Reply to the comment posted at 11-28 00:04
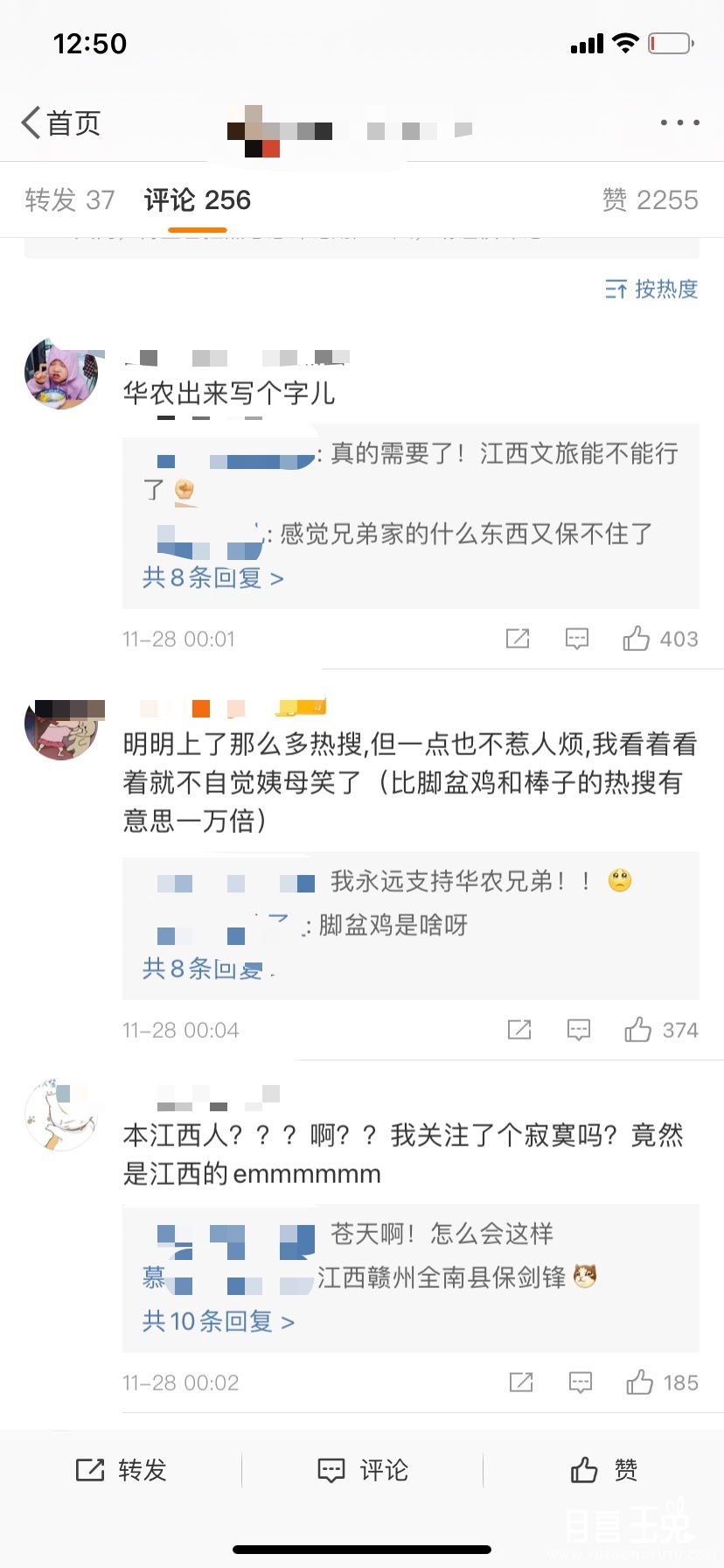Image resolution: width=724 pixels, height=1568 pixels. (579, 1030)
